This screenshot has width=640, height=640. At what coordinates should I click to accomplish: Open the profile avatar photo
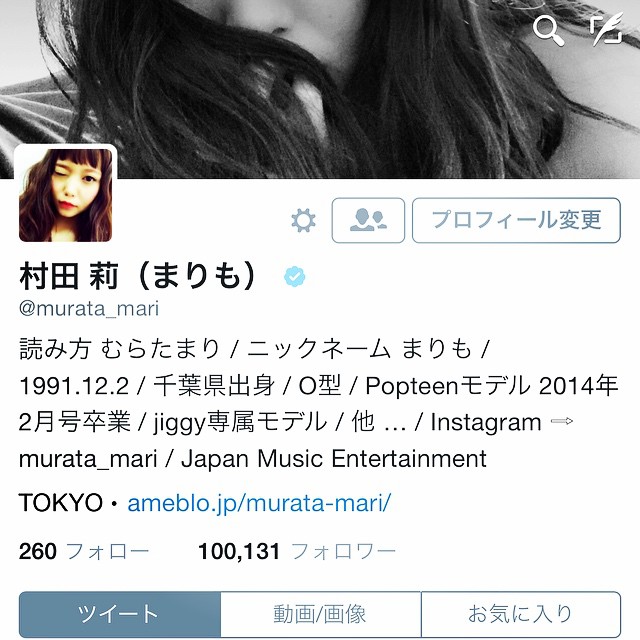(x=66, y=196)
